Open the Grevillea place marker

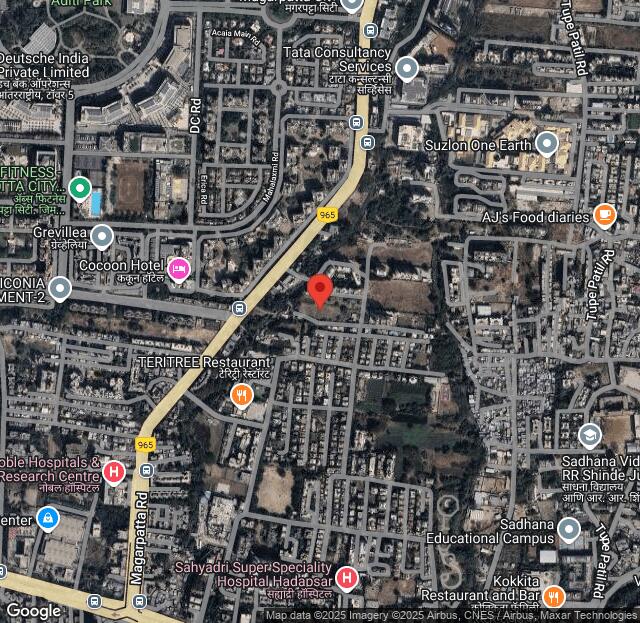point(102,236)
